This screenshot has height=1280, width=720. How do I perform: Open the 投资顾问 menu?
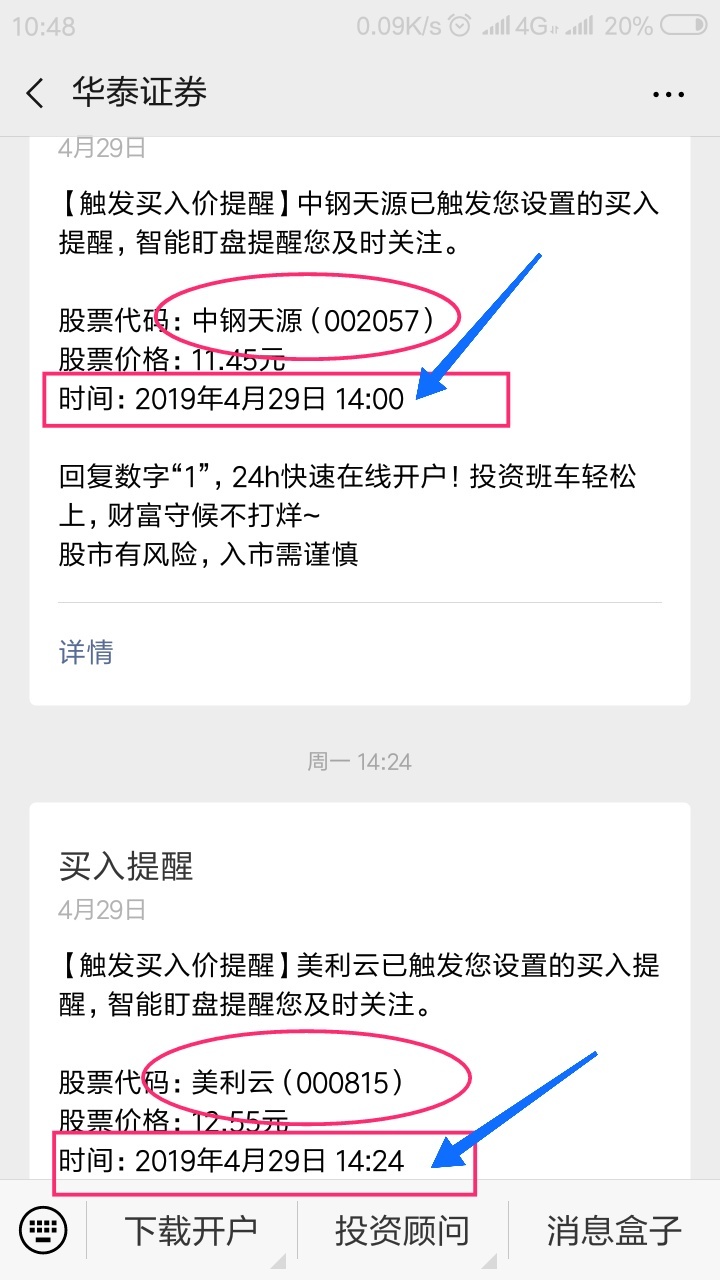pos(402,1229)
